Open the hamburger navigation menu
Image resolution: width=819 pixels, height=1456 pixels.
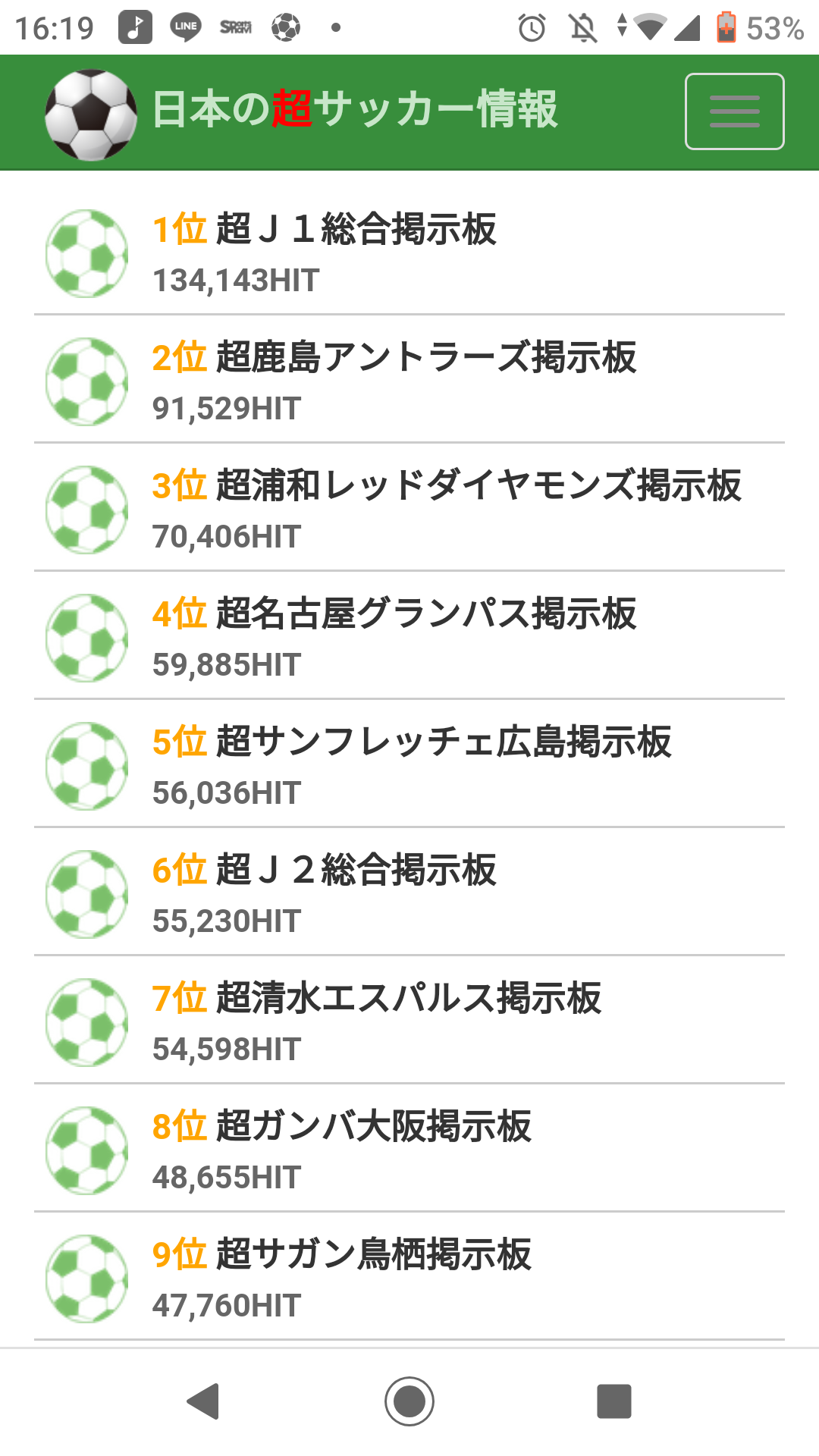pyautogui.click(x=734, y=111)
